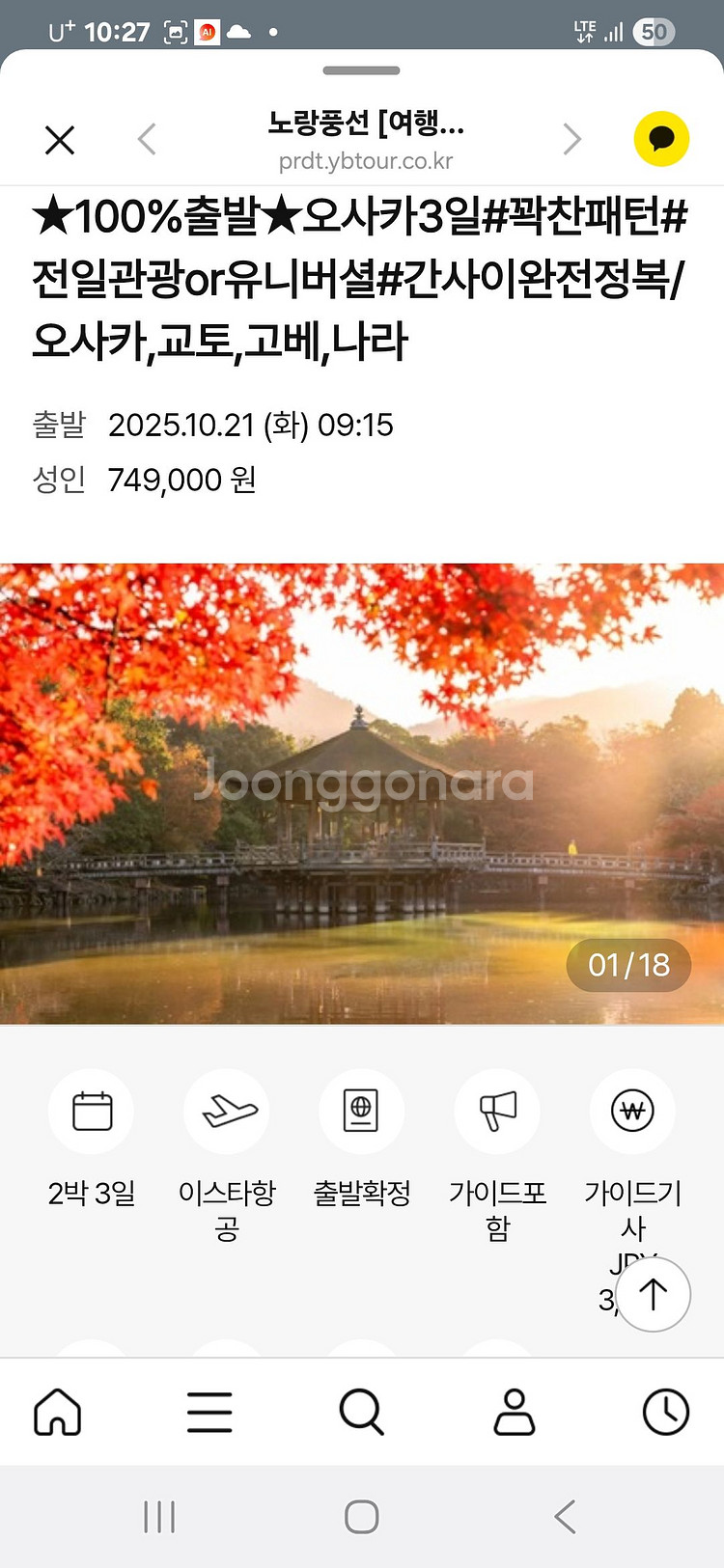Close the in-app browser with the X

(x=60, y=141)
